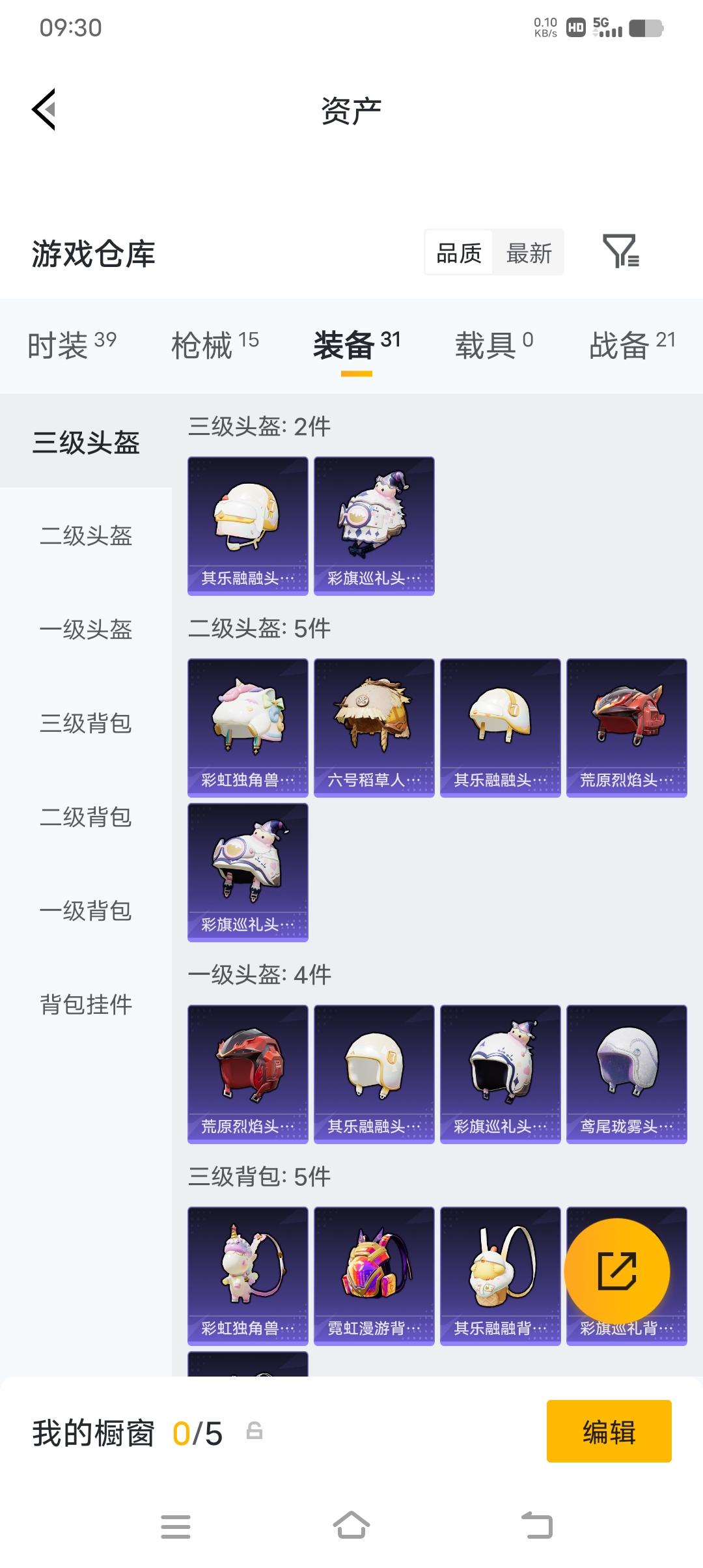
Task: Open the 六号稻草人 helmet item
Action: click(x=374, y=728)
